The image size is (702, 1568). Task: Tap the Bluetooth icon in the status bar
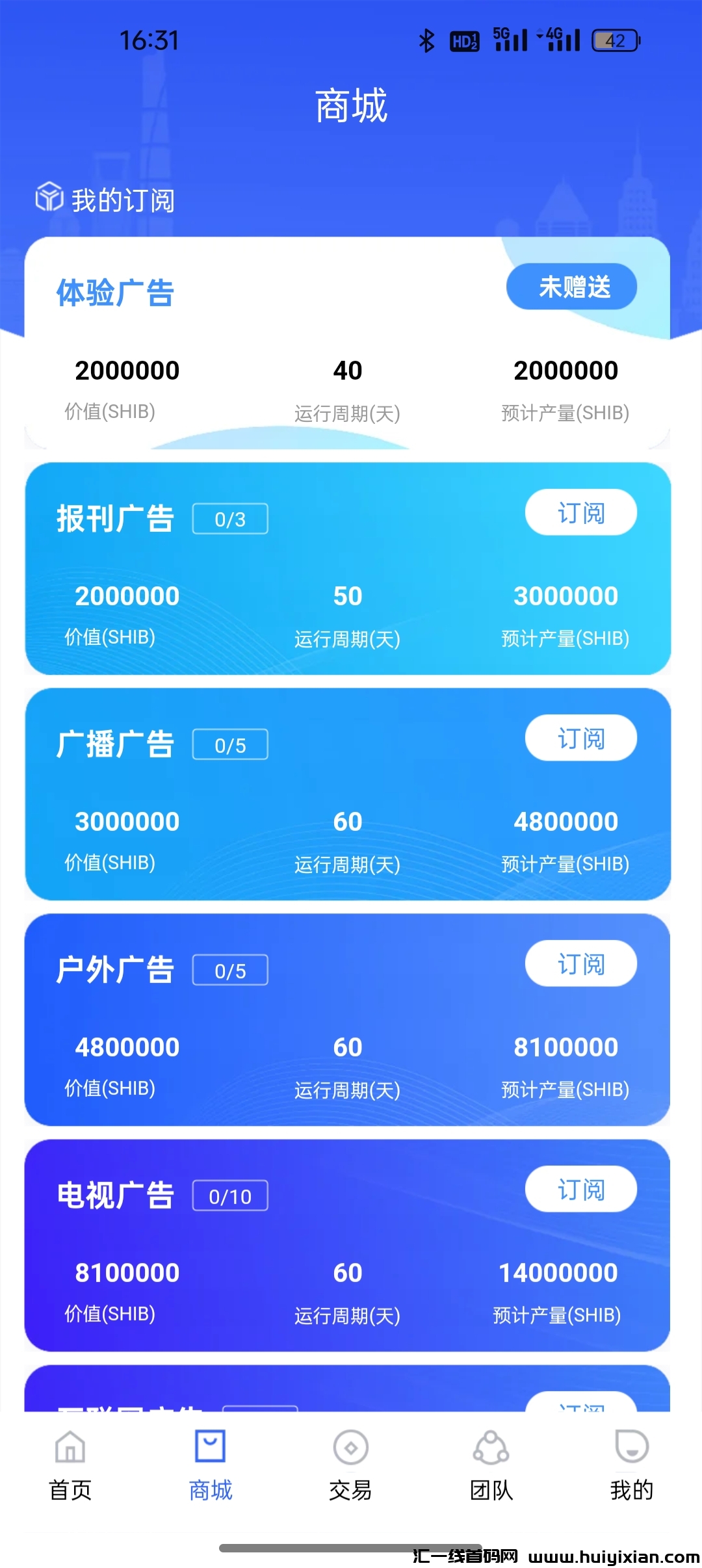(x=427, y=40)
